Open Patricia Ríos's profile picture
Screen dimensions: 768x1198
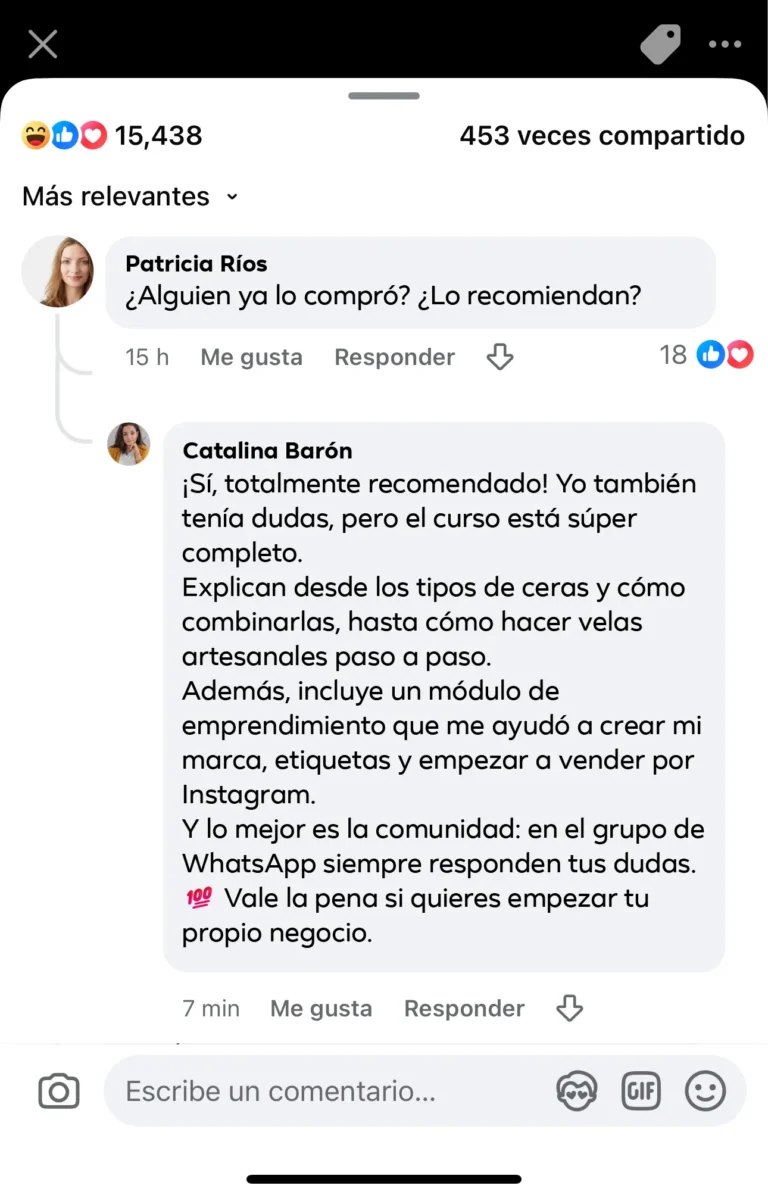(58, 271)
